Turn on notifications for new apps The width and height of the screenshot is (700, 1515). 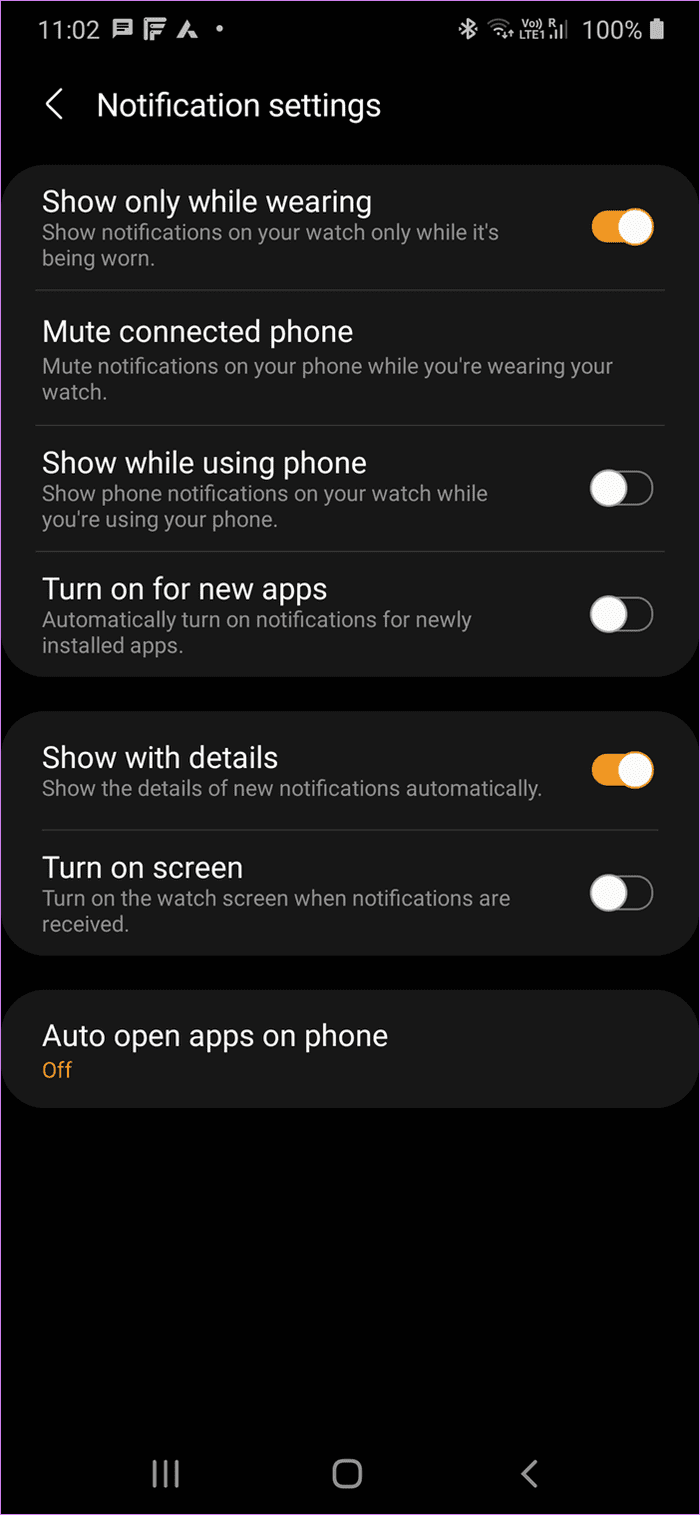(x=622, y=614)
